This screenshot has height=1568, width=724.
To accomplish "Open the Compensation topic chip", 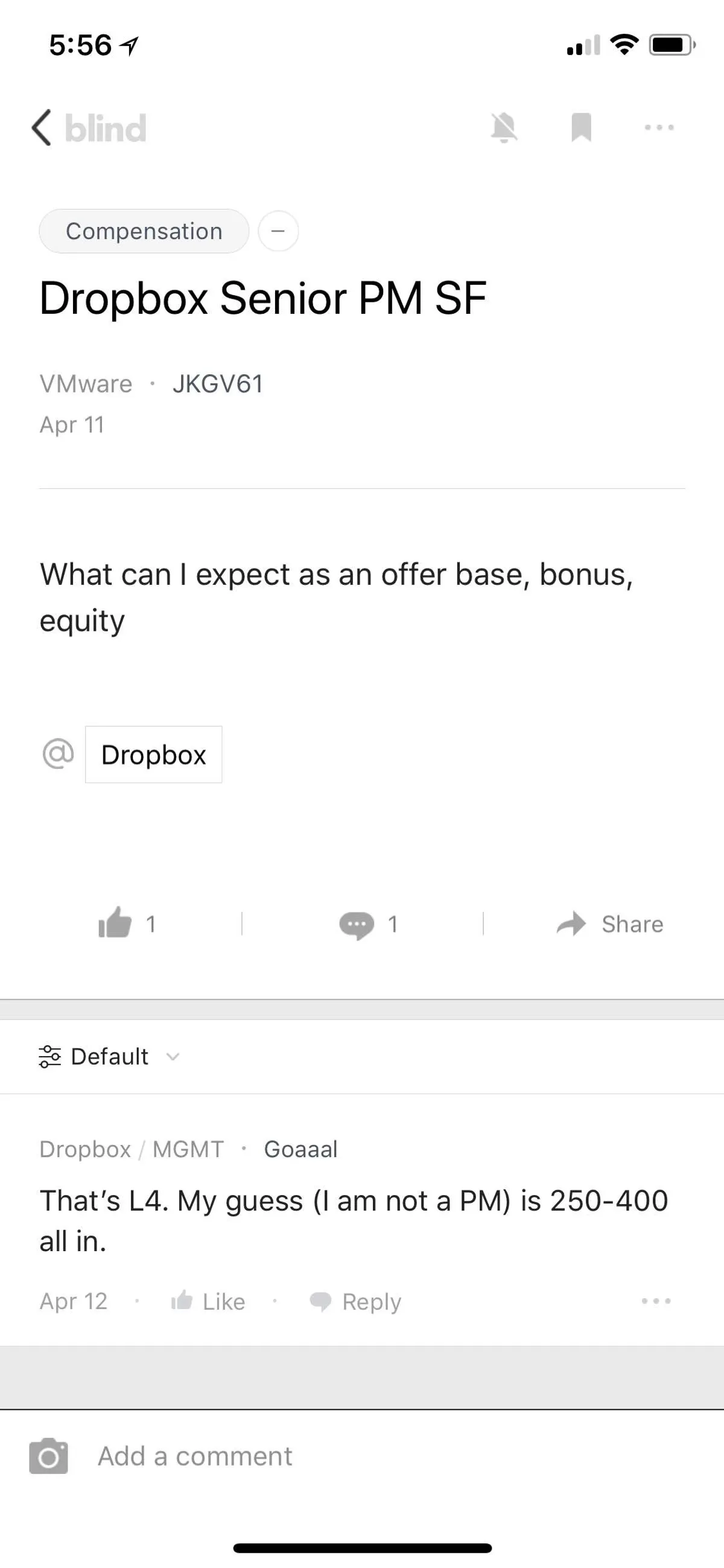I will pyautogui.click(x=144, y=231).
